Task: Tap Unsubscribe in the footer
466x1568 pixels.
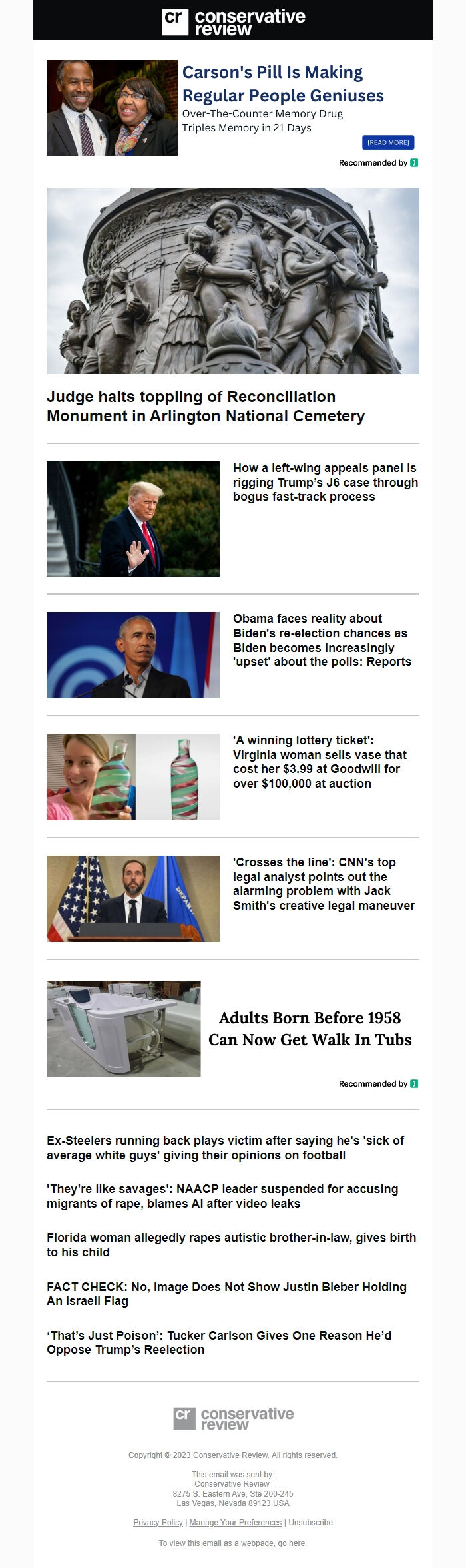Action: tap(310, 1522)
